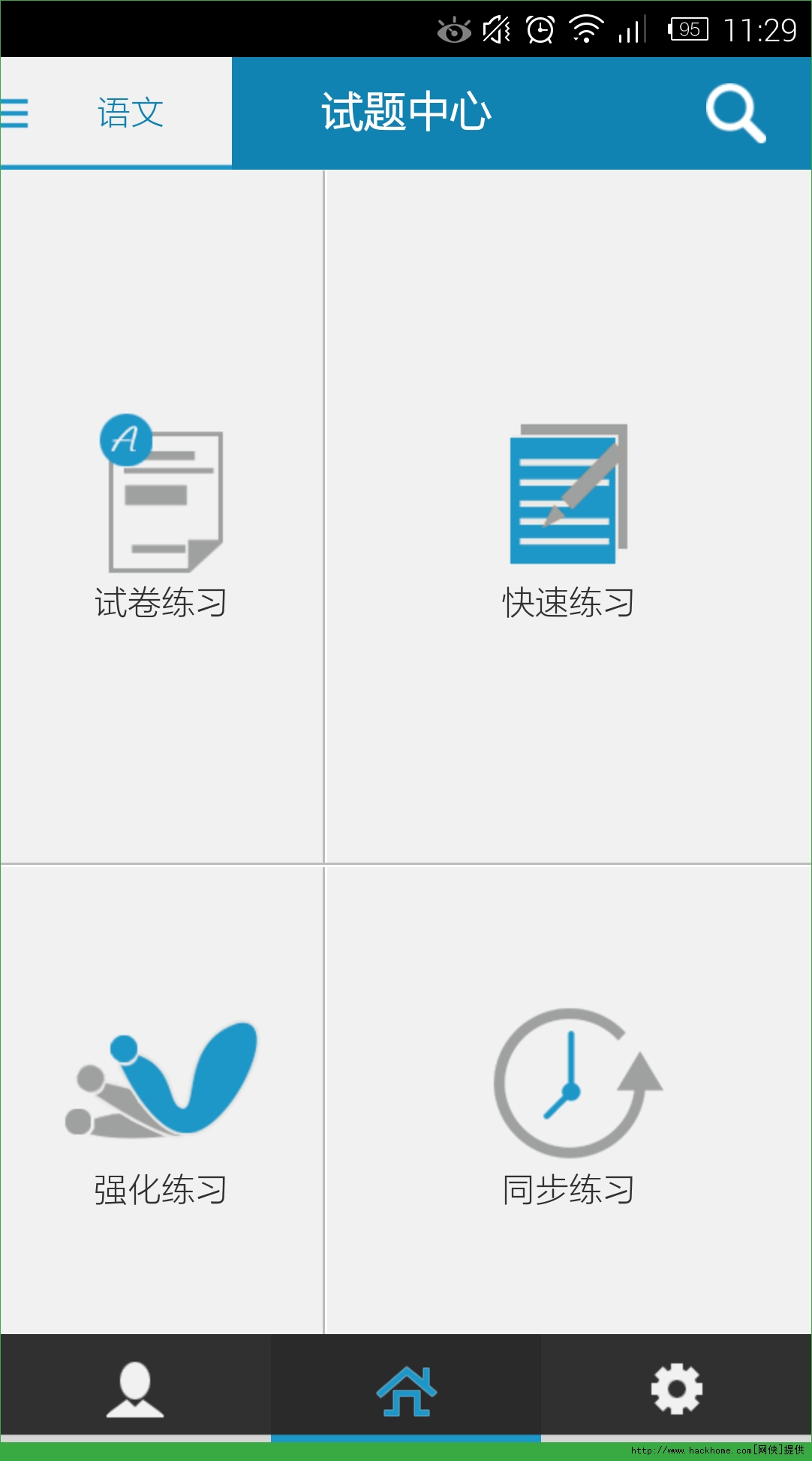Screen dimensions: 812x1461
Task: Open 试卷练习 exam paper practice
Action: click(161, 517)
